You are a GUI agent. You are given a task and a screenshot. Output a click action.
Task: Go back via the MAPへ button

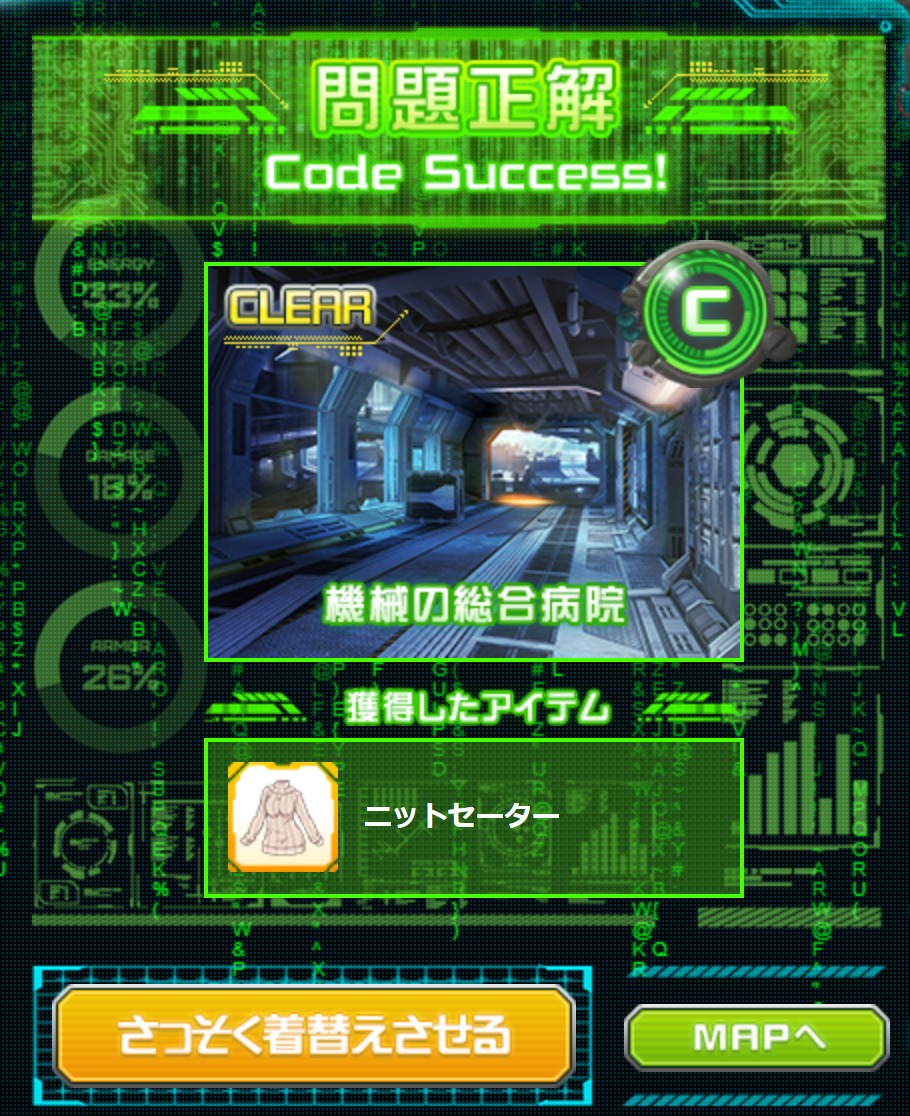point(757,1036)
